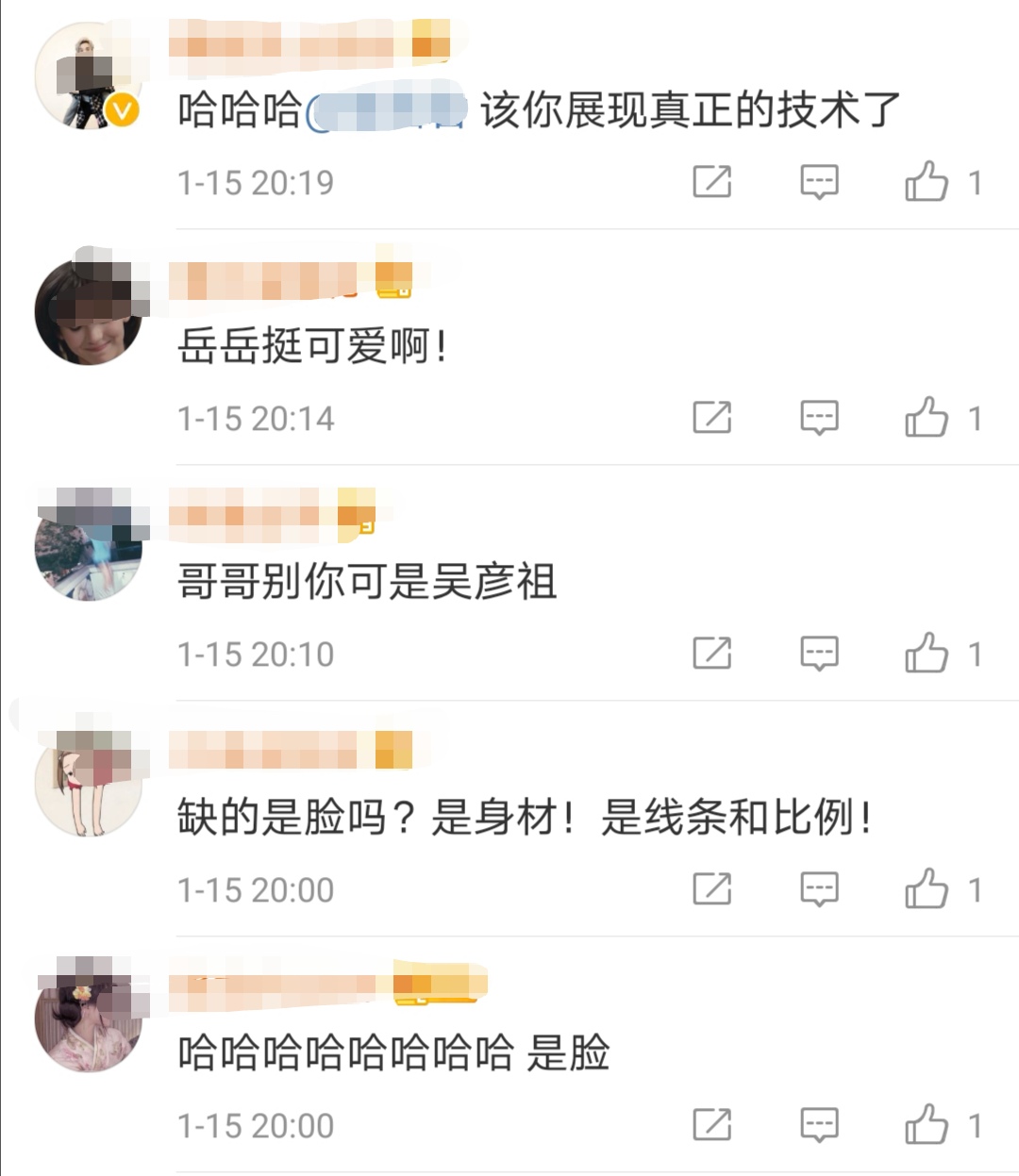Repost the comment "岳岳挺可爱啊!"
Image resolution: width=1019 pixels, height=1176 pixels.
pyautogui.click(x=711, y=417)
